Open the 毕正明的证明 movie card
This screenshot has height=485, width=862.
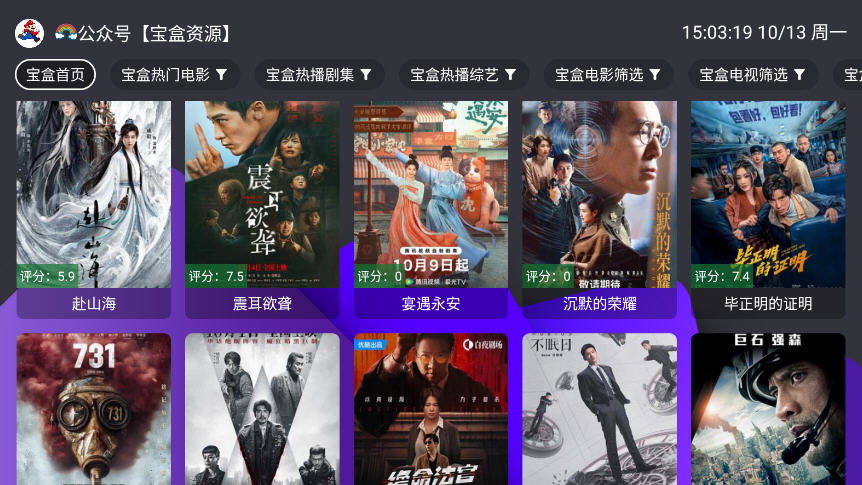point(767,200)
